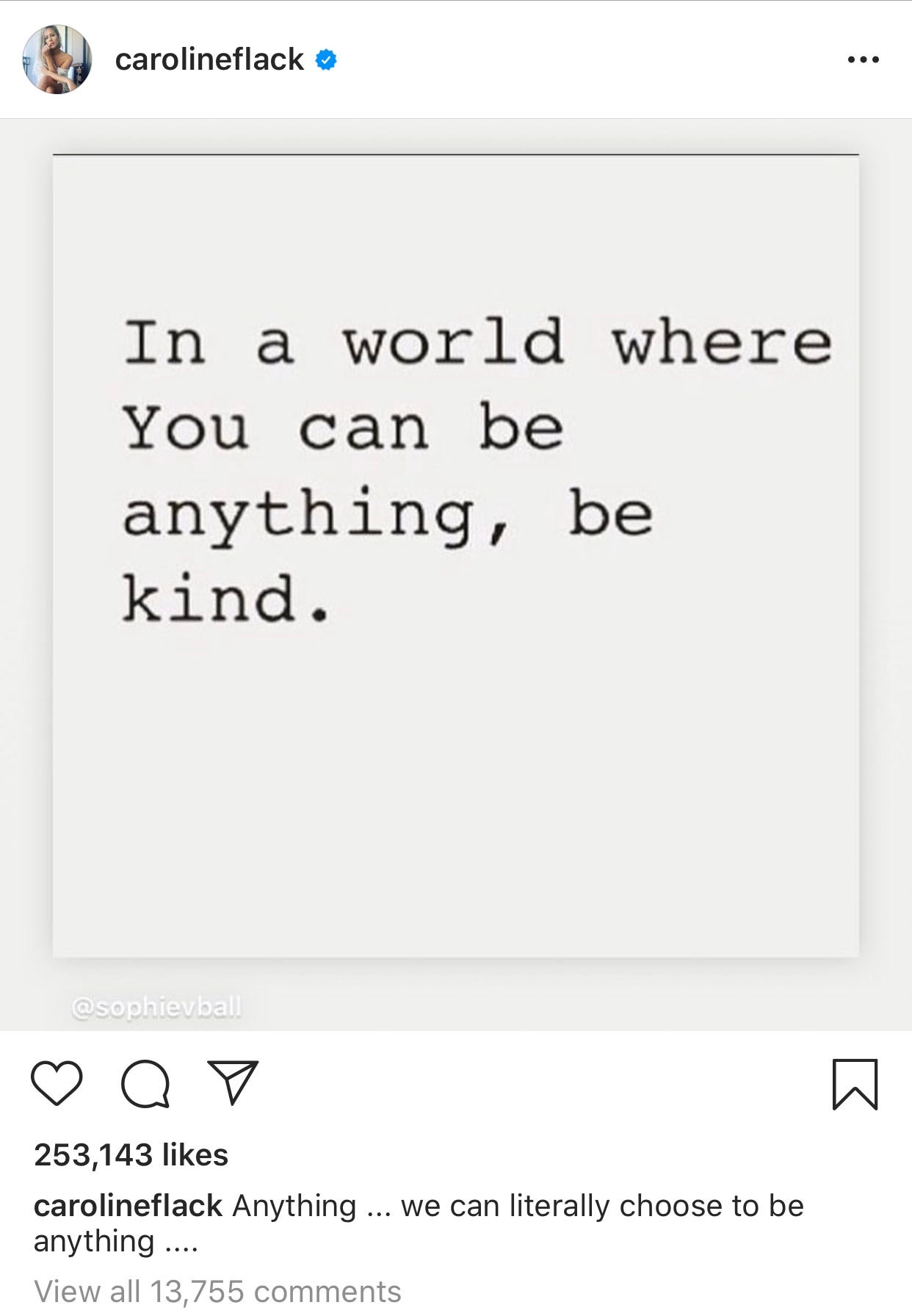The image size is (912, 1316).
Task: Open carolineflack's name in the caption
Action: pyautogui.click(x=128, y=1206)
